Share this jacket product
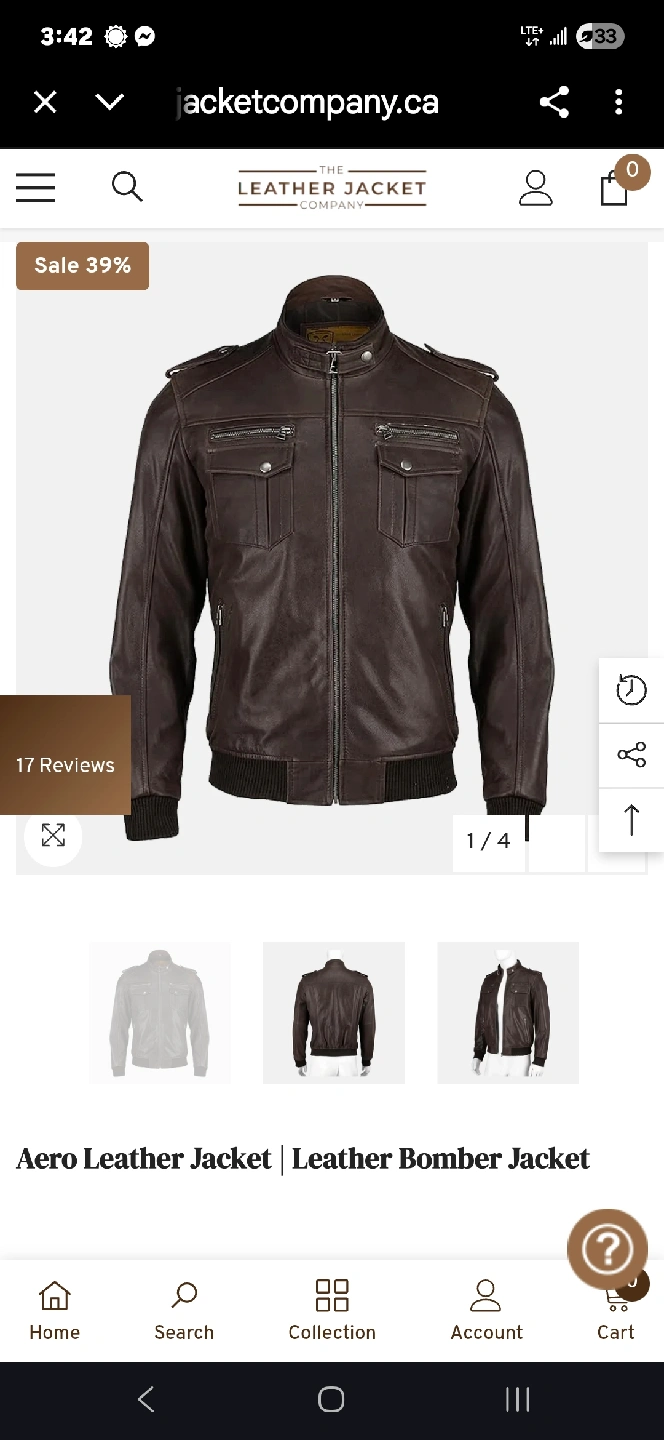This screenshot has width=664, height=1440. click(x=631, y=755)
